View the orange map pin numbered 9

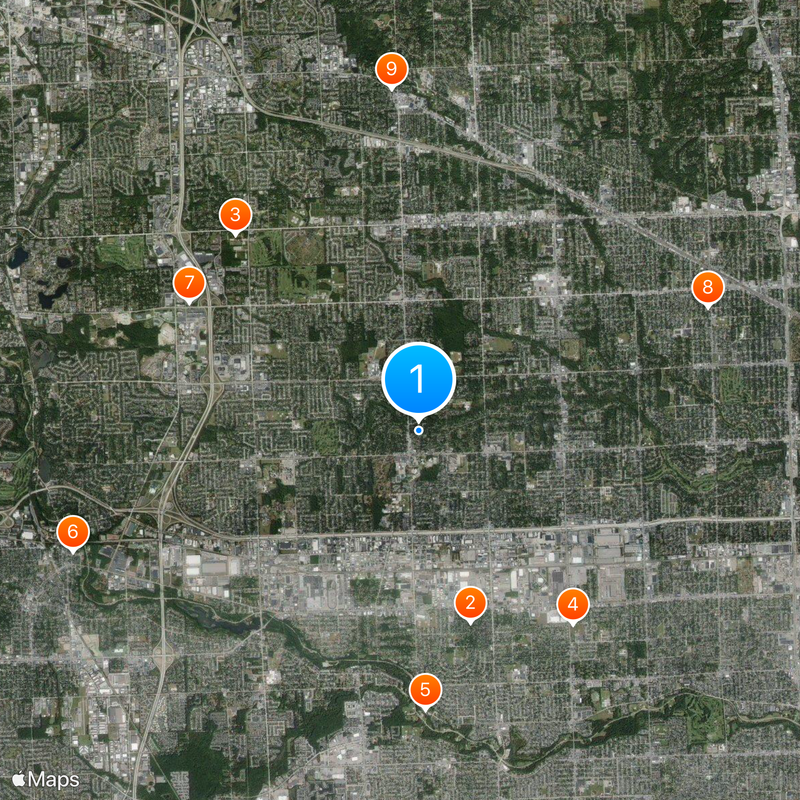tap(391, 70)
